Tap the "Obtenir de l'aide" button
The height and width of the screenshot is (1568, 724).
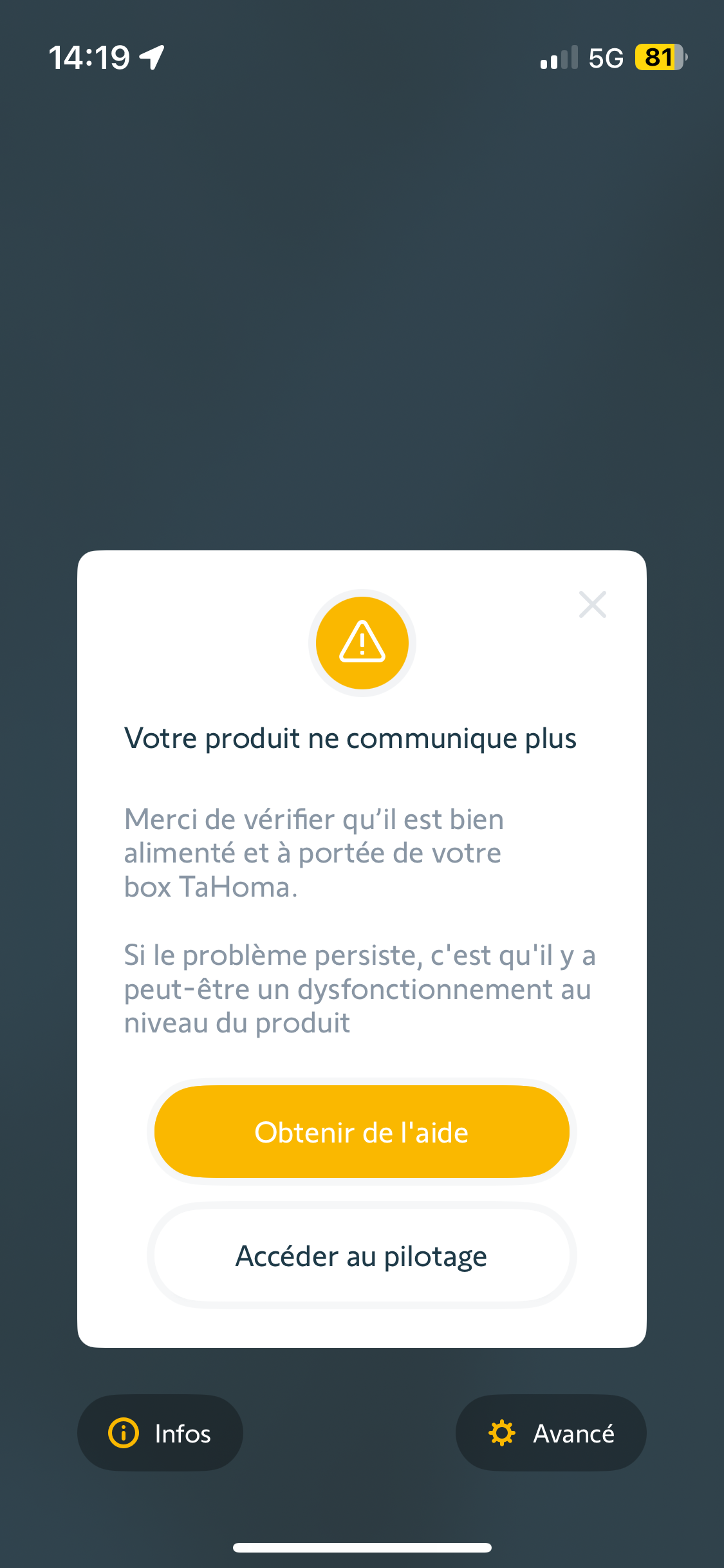[x=362, y=1132]
